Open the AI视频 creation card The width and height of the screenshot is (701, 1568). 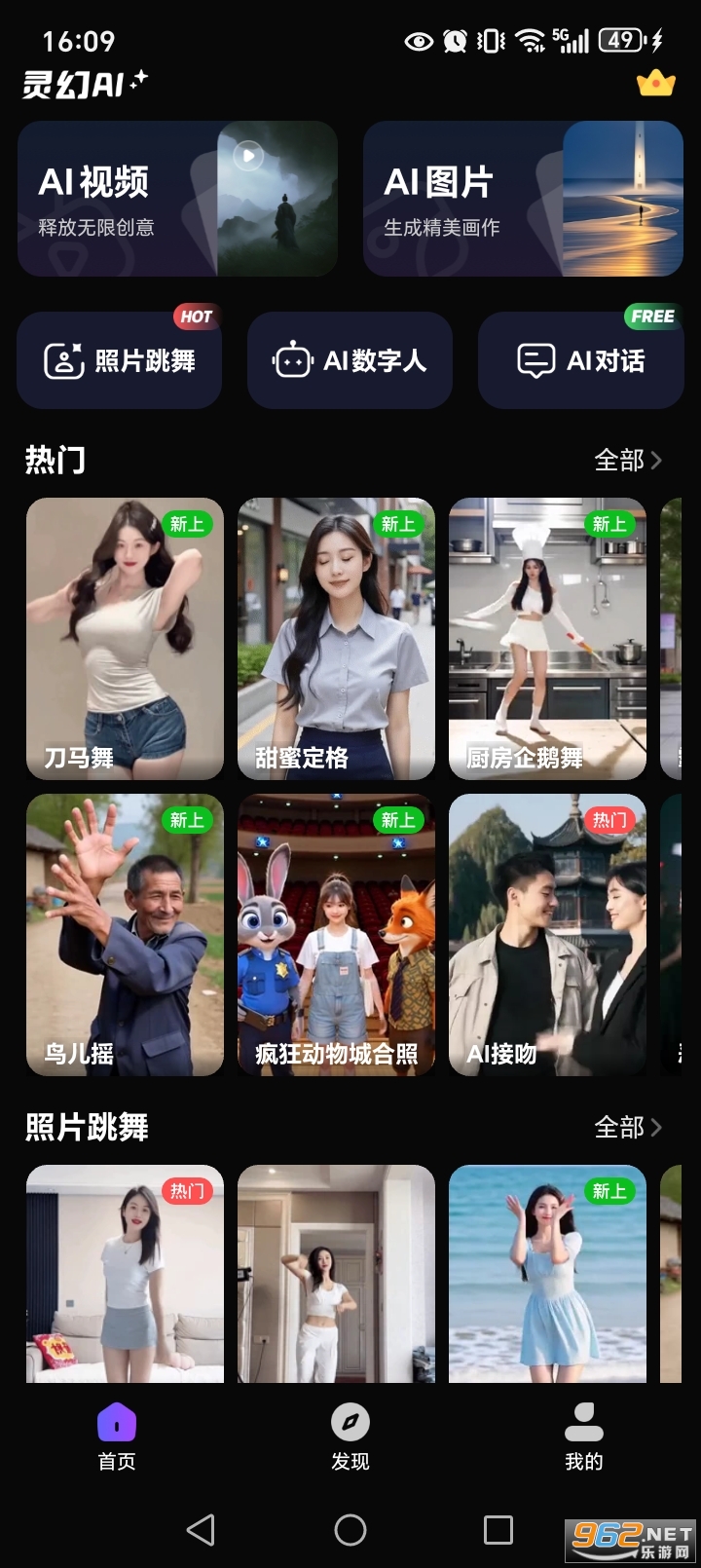point(177,198)
